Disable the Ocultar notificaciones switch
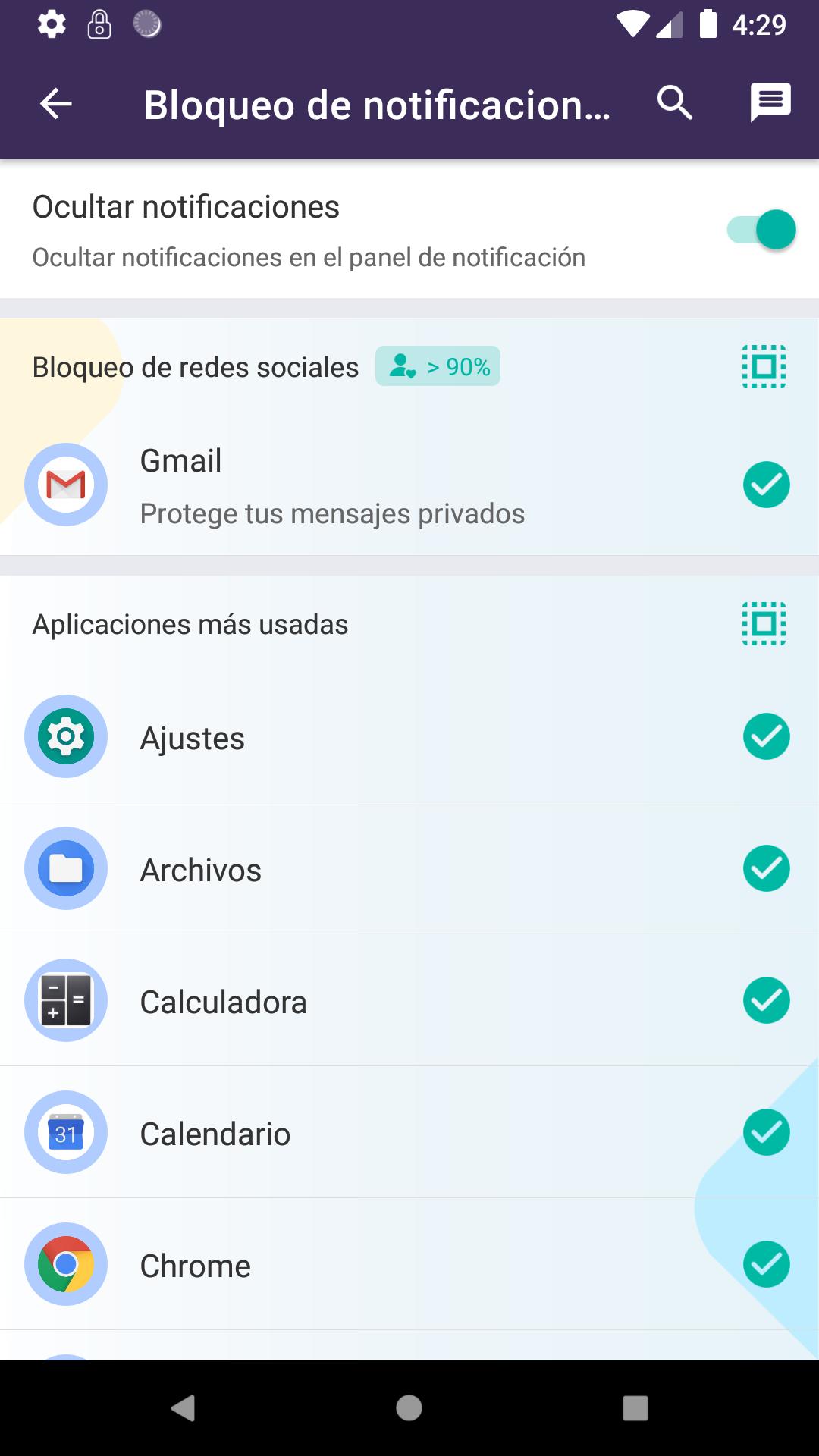 [761, 230]
